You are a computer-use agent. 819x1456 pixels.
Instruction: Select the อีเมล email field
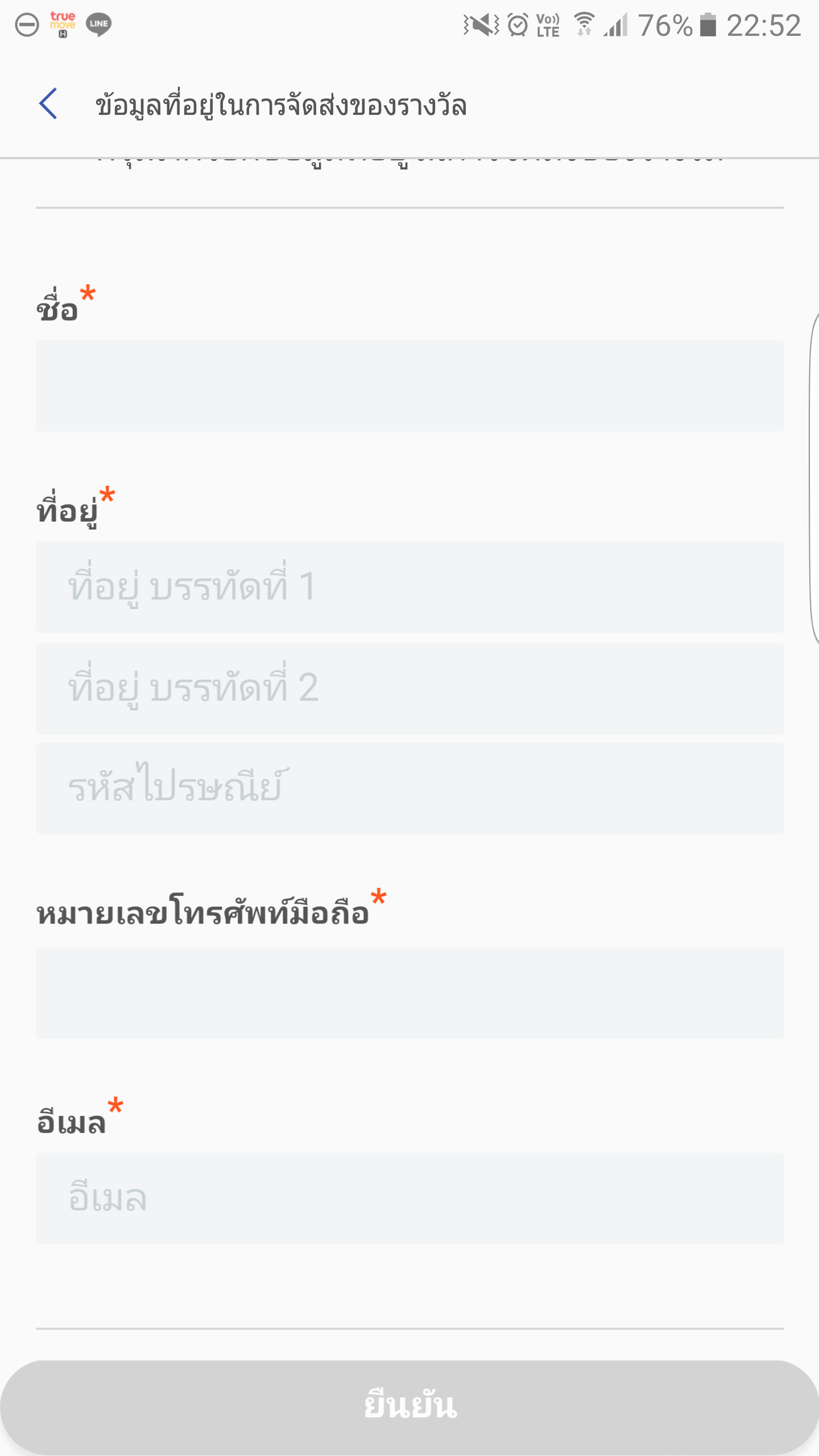pyautogui.click(x=409, y=1198)
